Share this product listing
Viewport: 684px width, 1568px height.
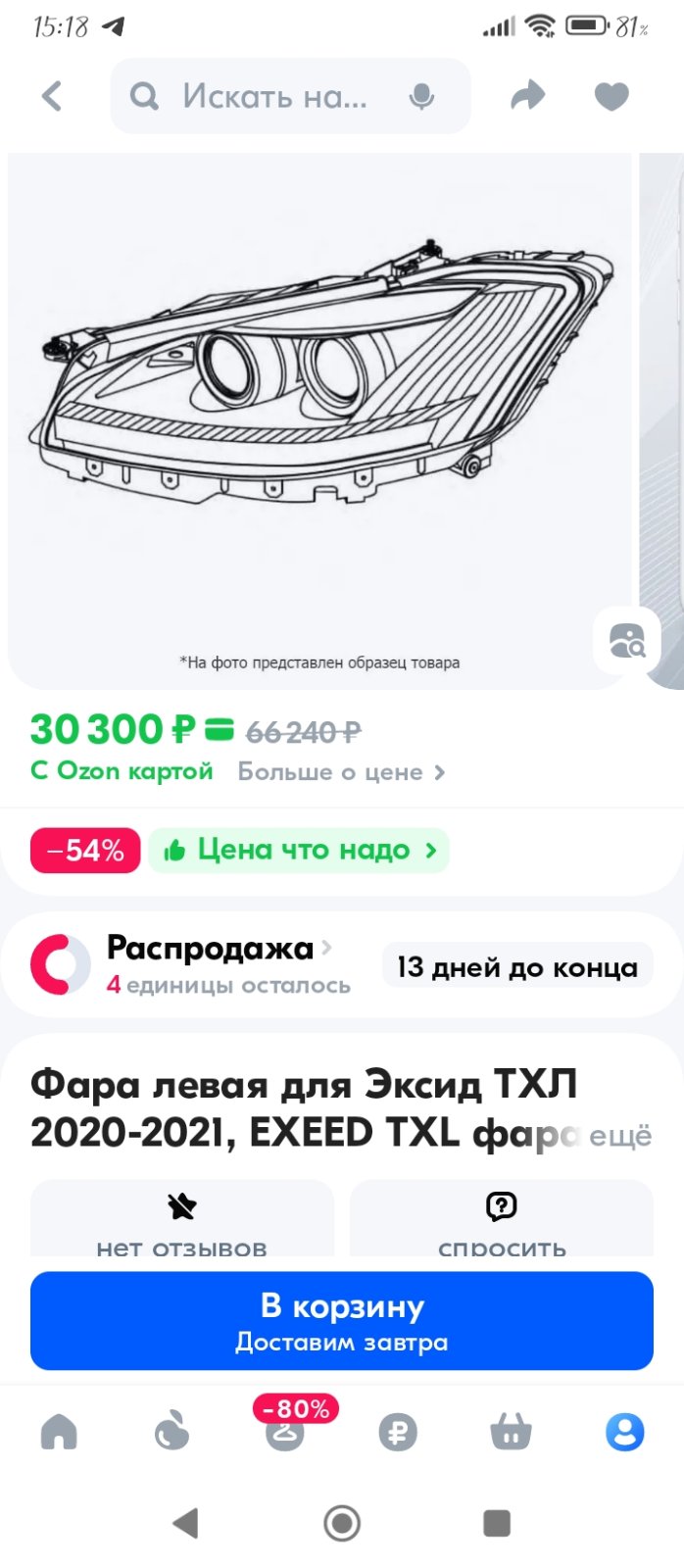527,96
